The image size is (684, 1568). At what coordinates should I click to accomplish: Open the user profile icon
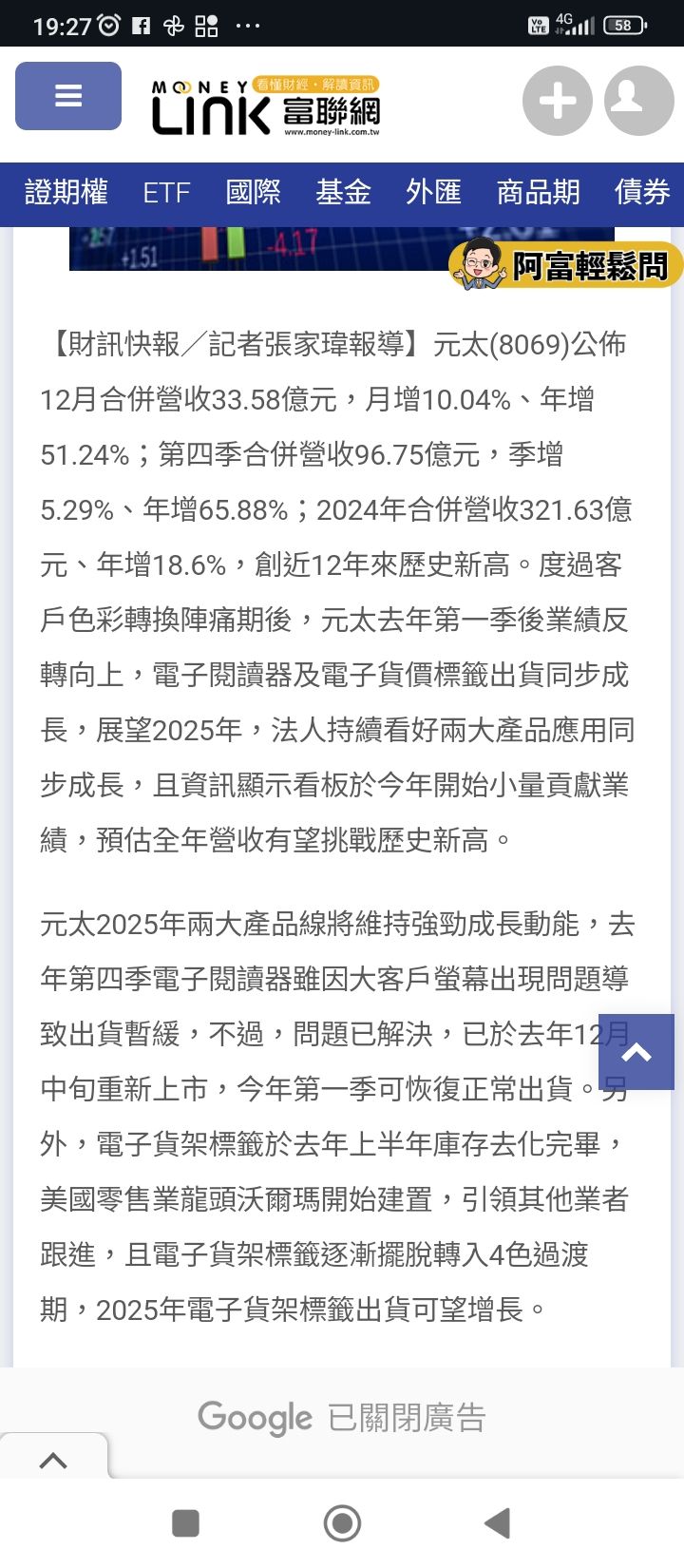point(639,100)
